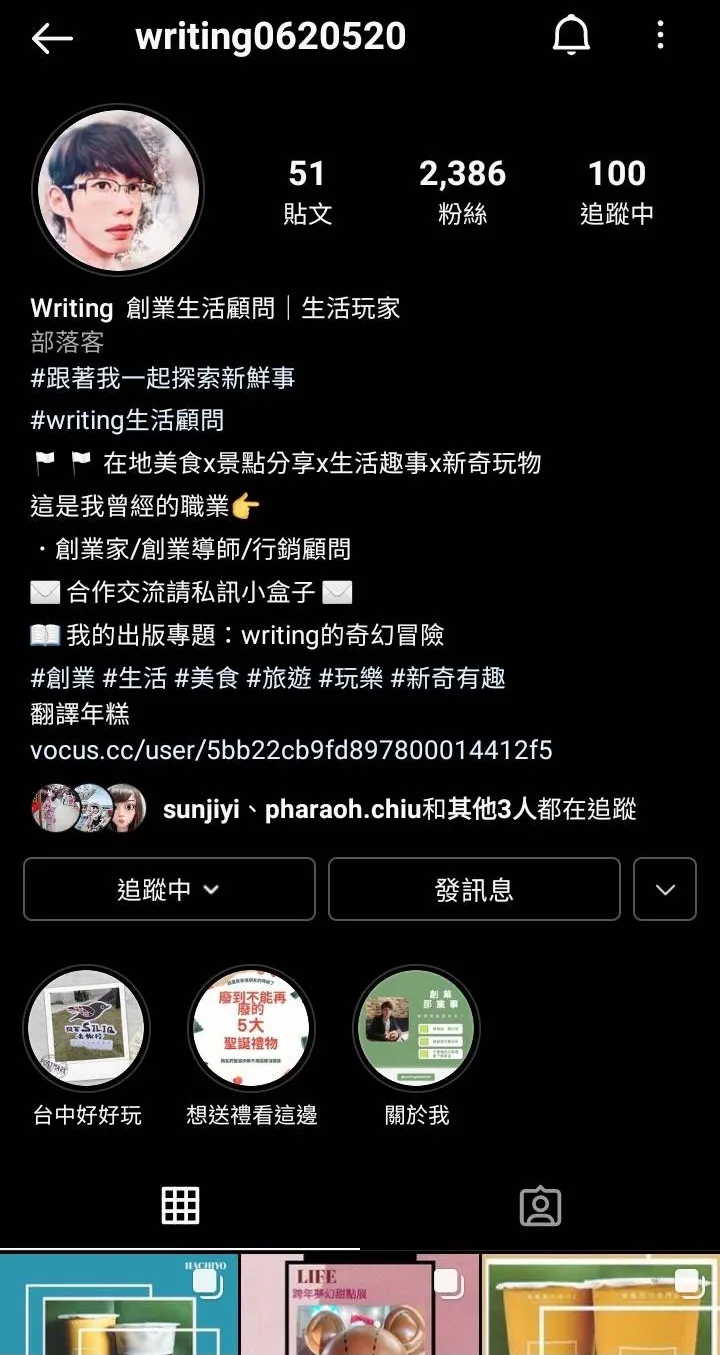Open the notifications bell icon
Image resolution: width=720 pixels, height=1355 pixels.
point(571,36)
